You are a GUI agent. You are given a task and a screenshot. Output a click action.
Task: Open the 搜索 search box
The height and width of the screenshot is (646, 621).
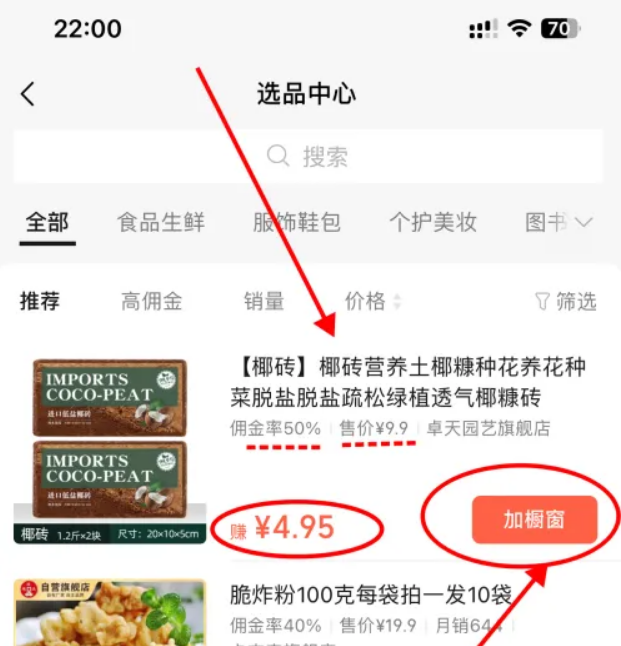308,156
